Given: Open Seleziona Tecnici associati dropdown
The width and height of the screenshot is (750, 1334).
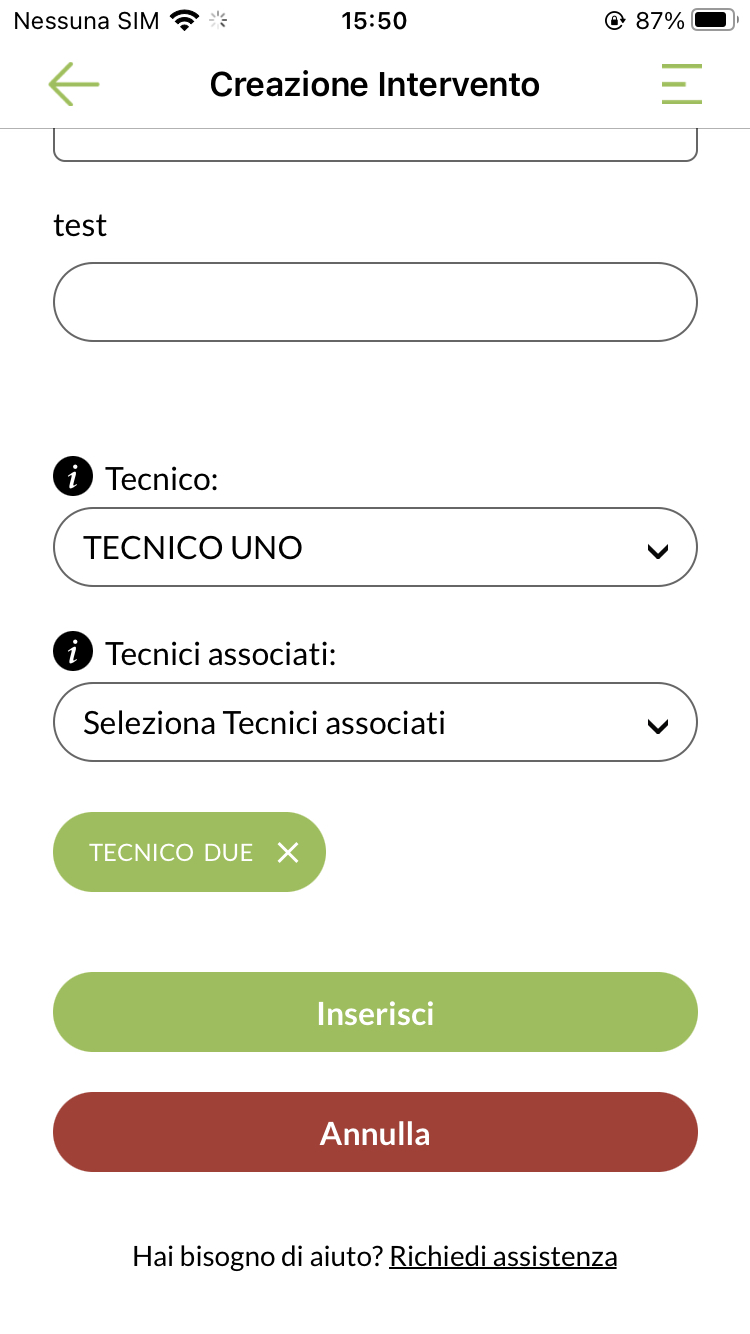Looking at the screenshot, I should (x=375, y=722).
